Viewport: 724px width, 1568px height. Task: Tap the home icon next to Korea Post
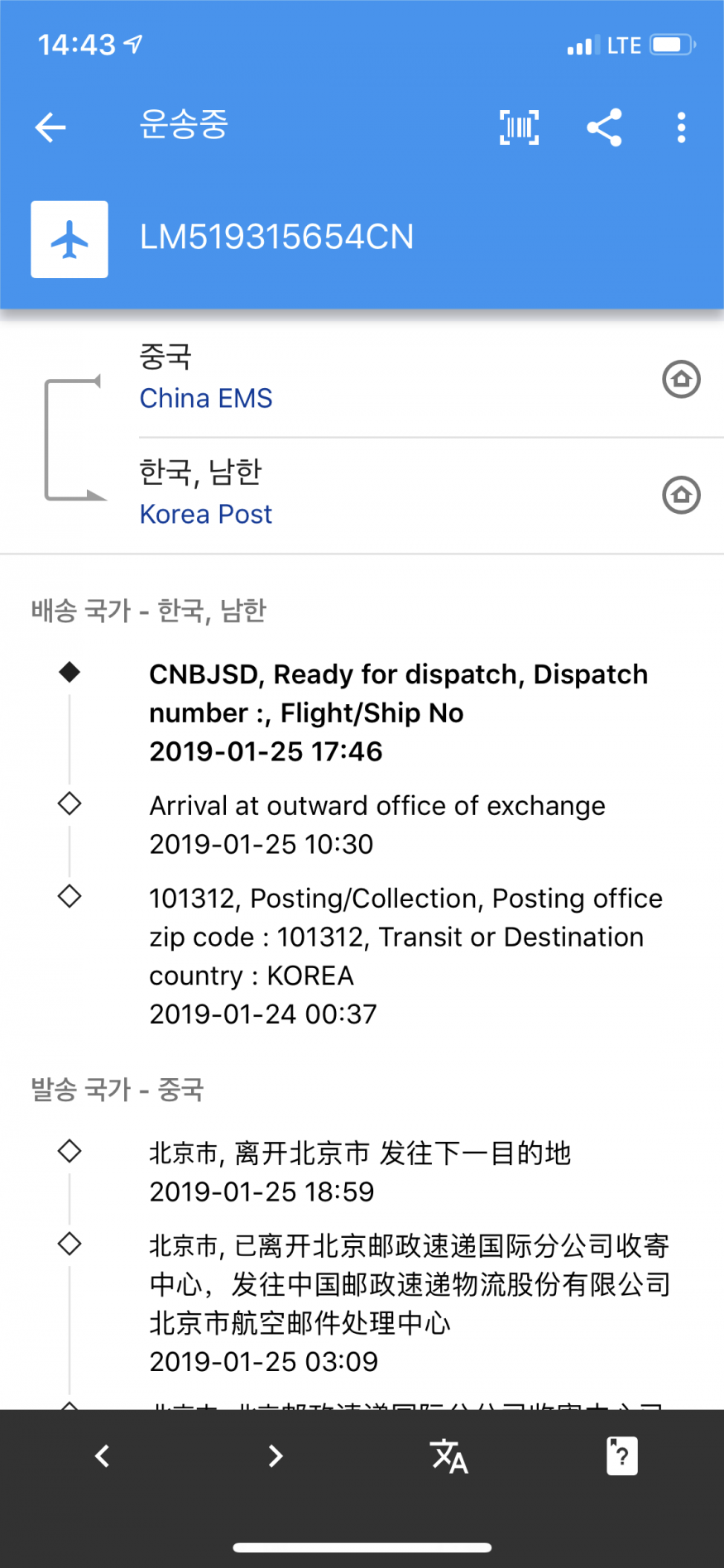point(681,496)
